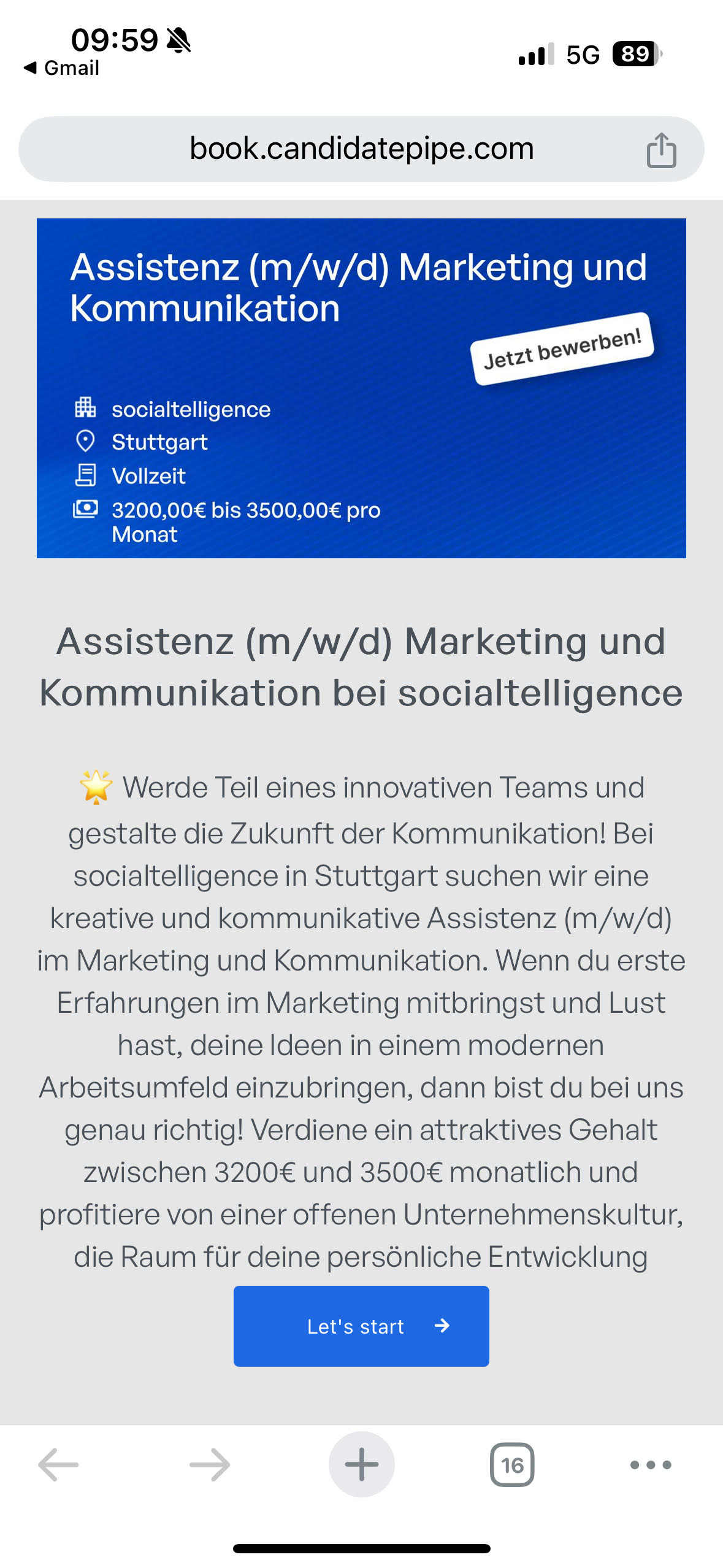Tap the book.candidatepipe.com address bar
Image resolution: width=723 pixels, height=1568 pixels.
(x=361, y=149)
